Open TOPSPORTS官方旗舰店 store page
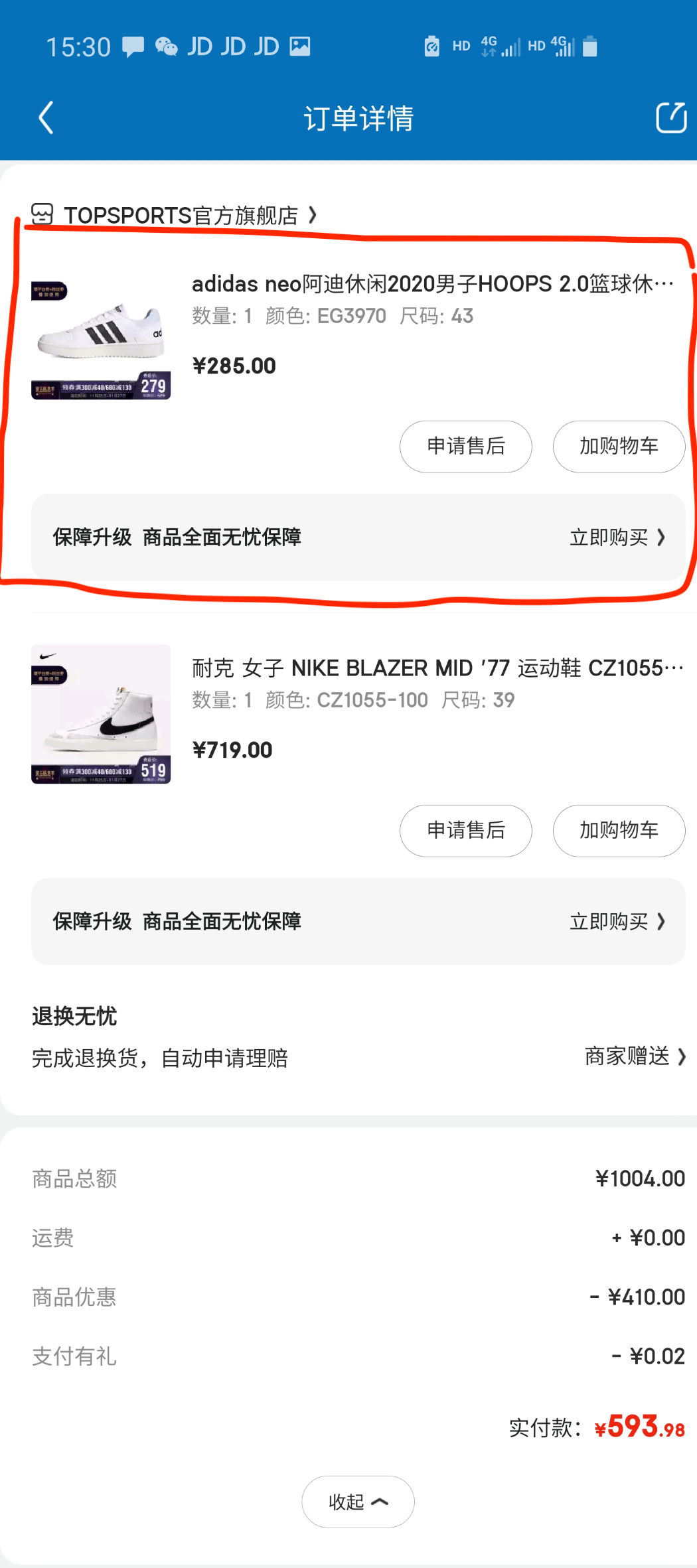 click(x=179, y=215)
